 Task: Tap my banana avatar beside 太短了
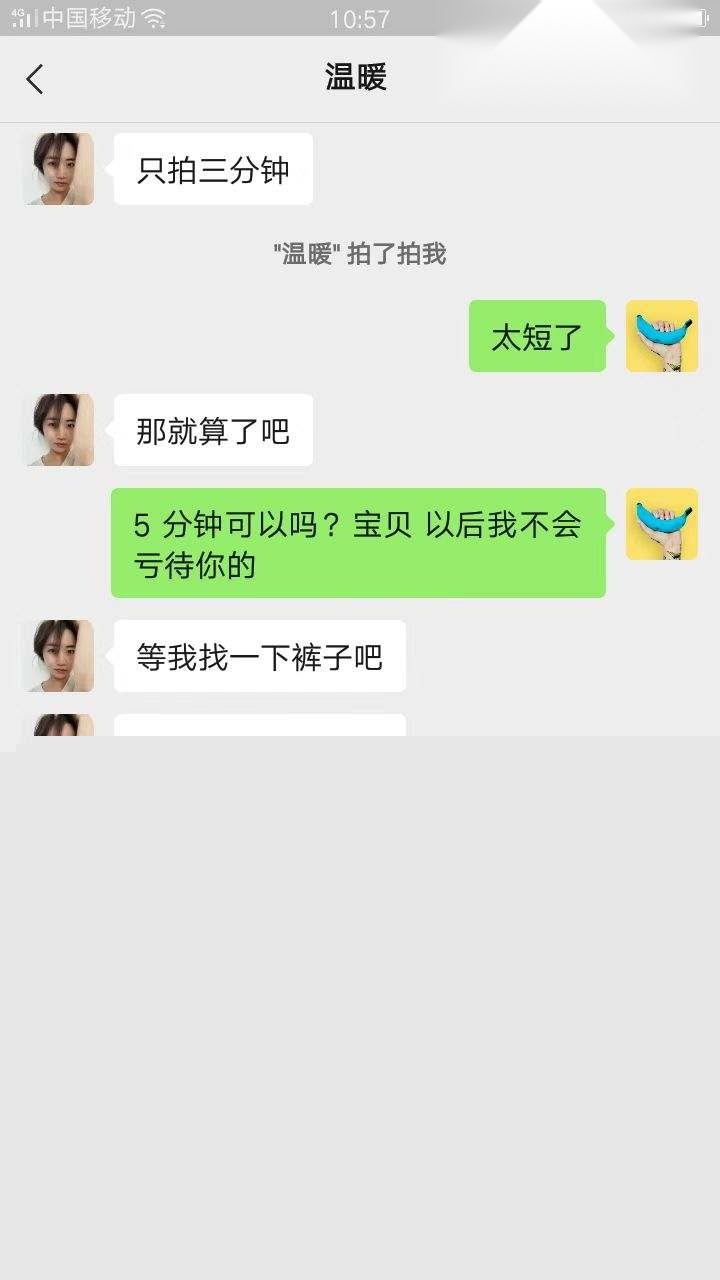661,336
